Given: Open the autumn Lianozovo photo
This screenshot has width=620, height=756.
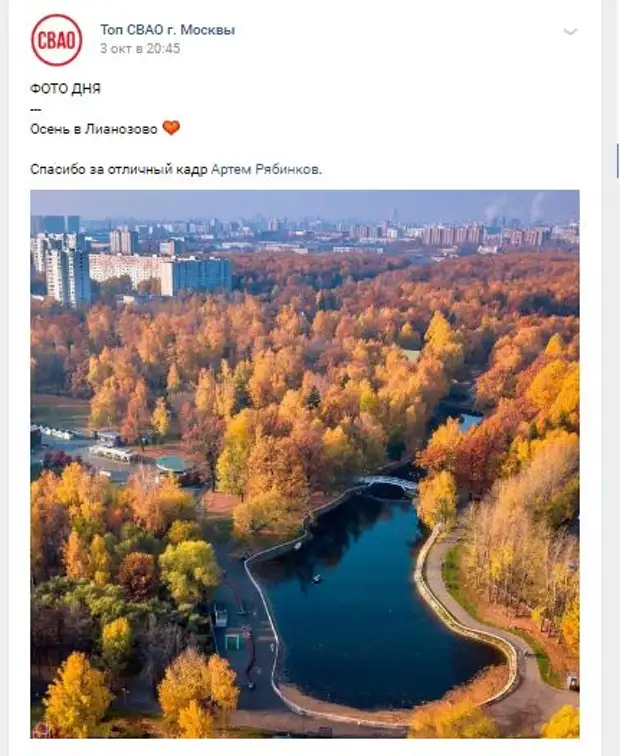Looking at the screenshot, I should point(305,463).
